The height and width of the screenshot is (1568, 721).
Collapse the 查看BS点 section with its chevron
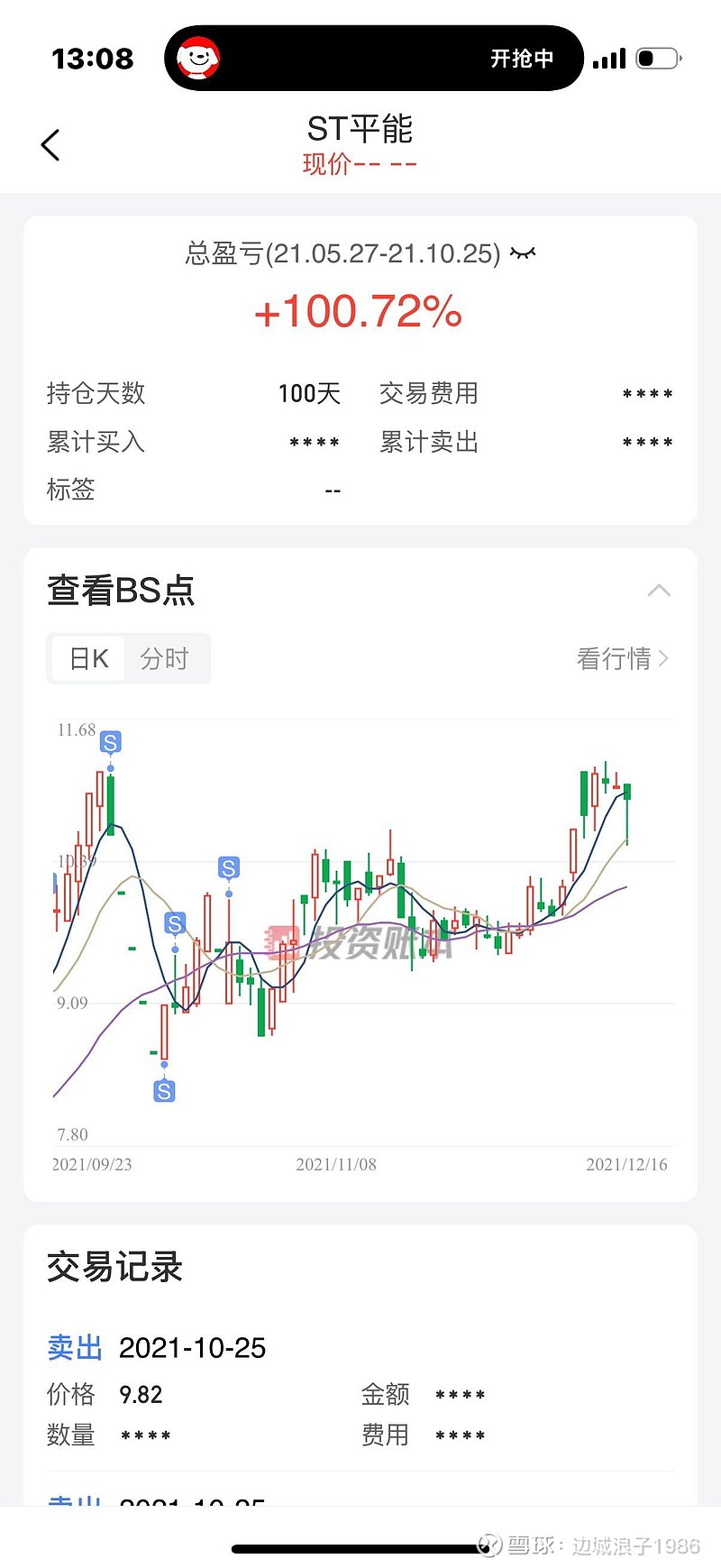[661, 591]
